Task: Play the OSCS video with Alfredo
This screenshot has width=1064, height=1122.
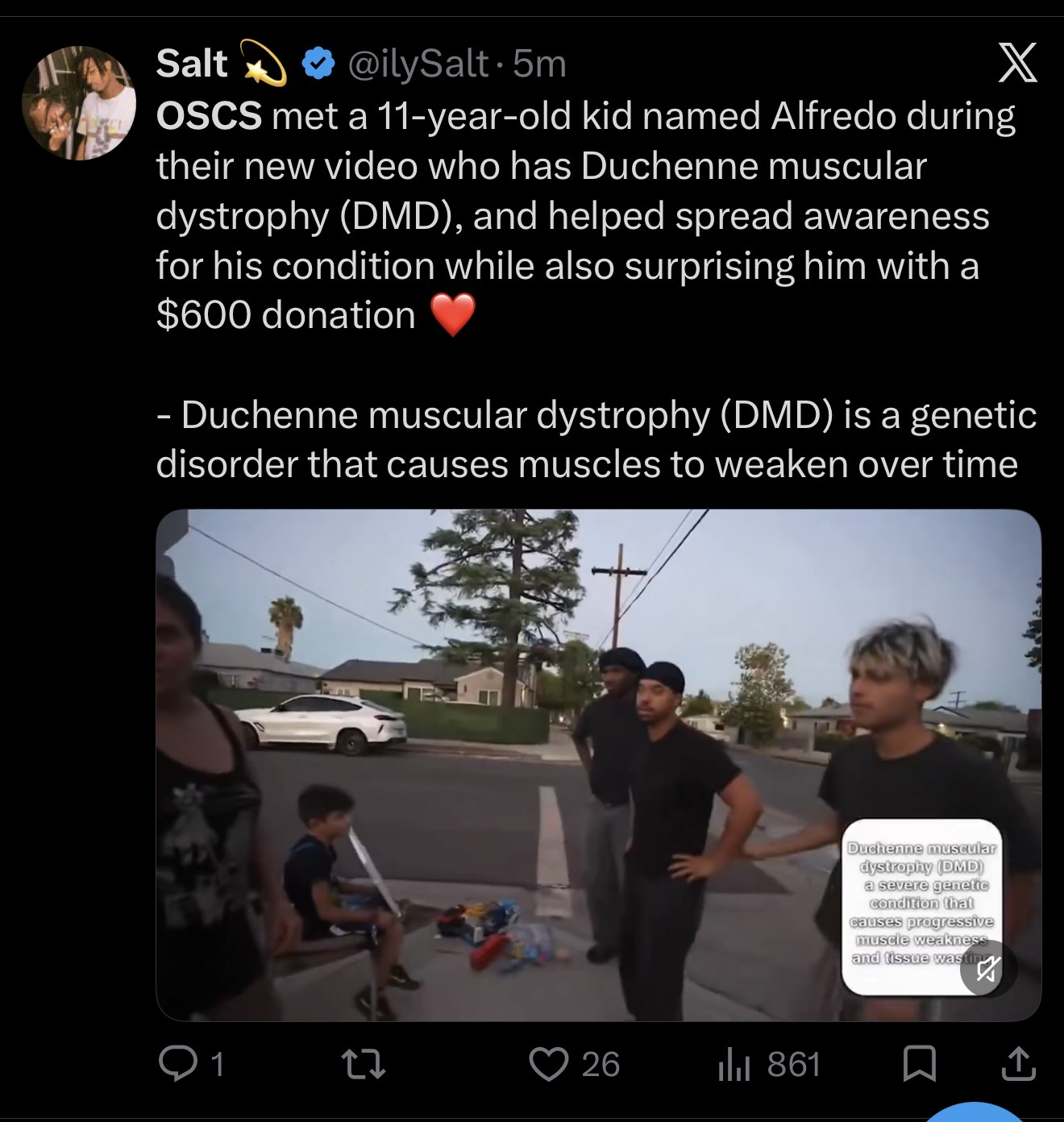Action: coord(598,765)
